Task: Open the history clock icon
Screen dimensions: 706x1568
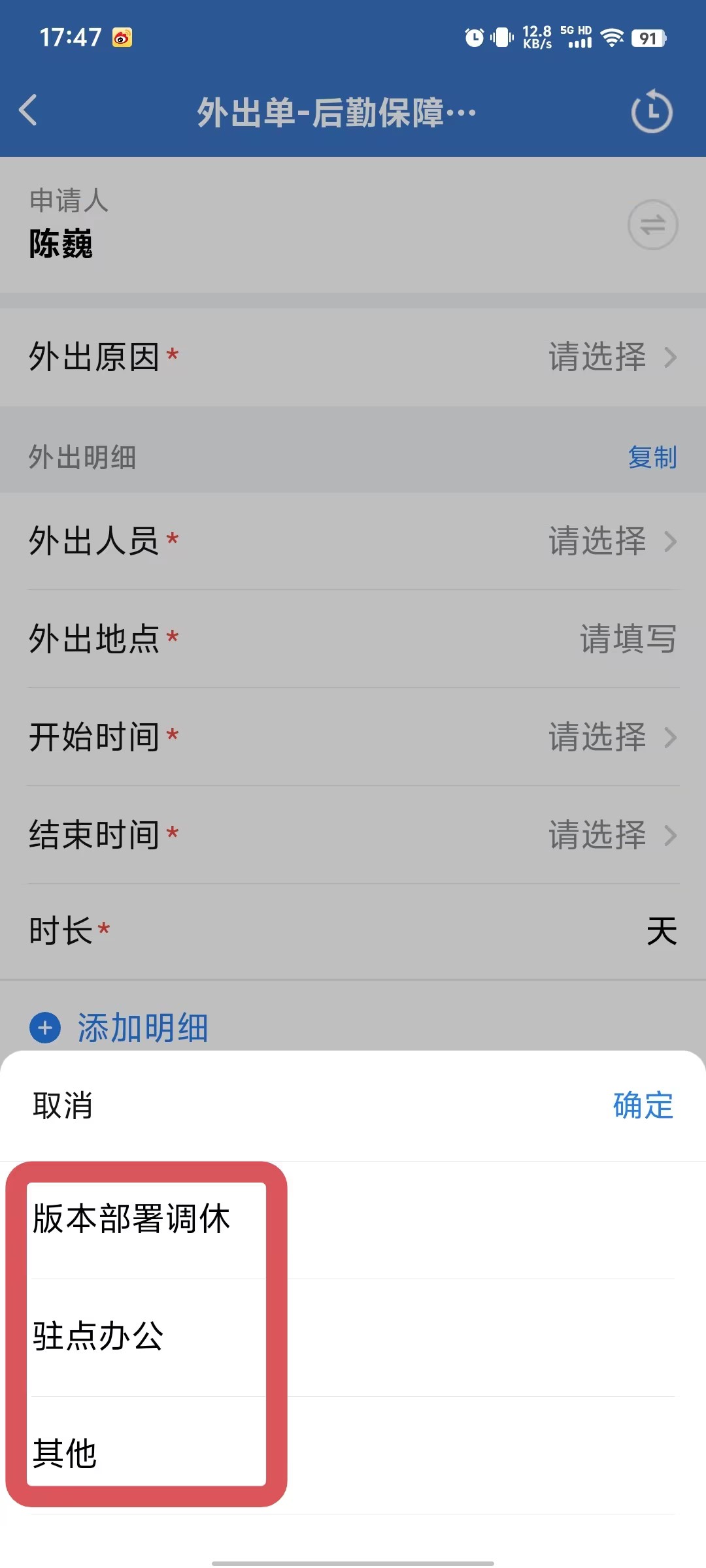Action: 651,112
